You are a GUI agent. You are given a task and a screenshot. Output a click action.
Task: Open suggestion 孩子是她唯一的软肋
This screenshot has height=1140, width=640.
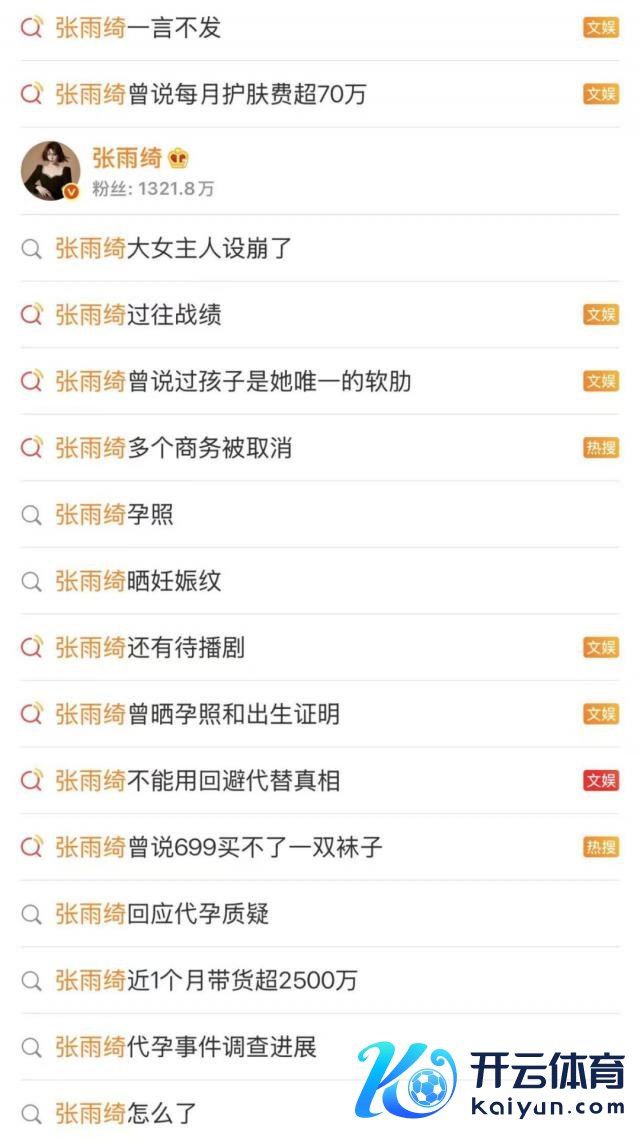click(x=232, y=382)
